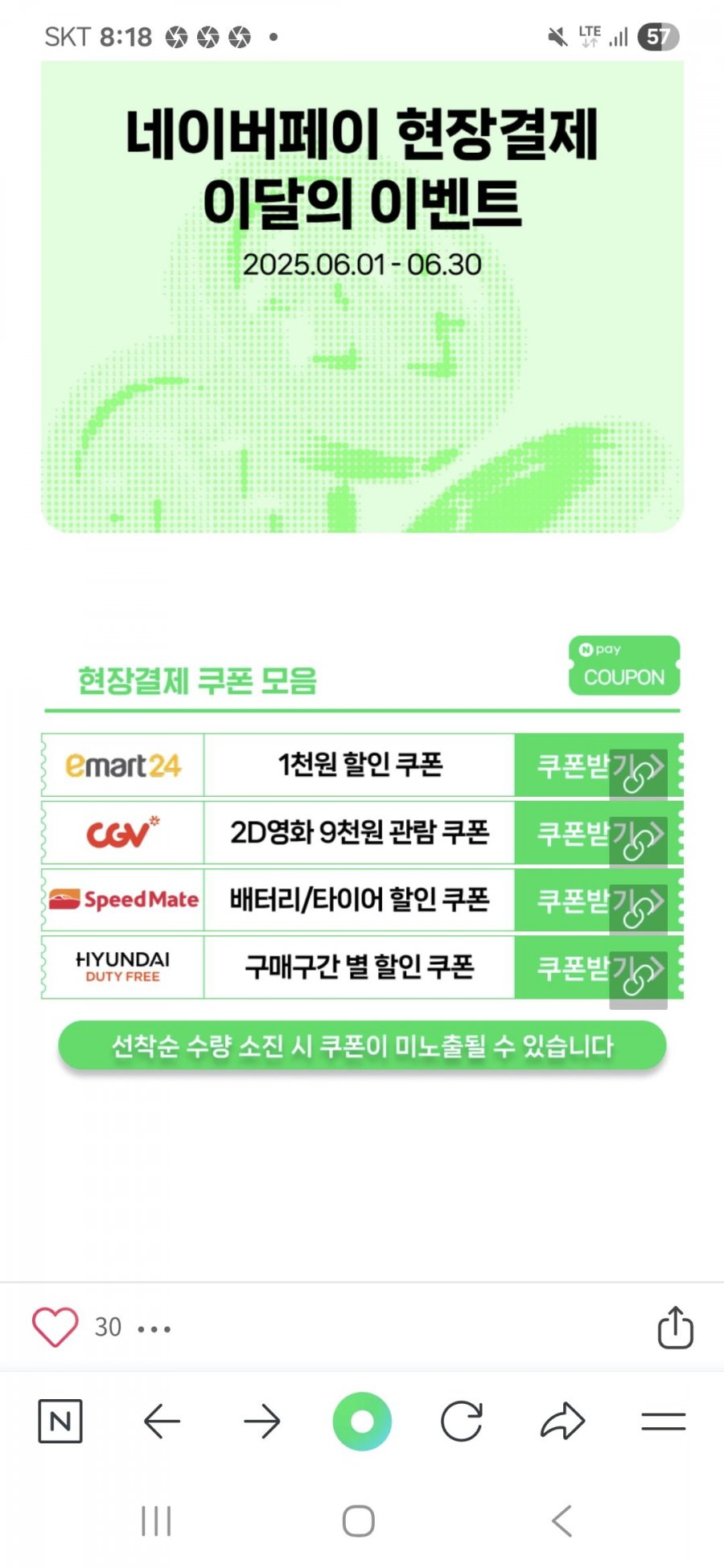The width and height of the screenshot is (724, 1568).
Task: Go to Naver home with N button
Action: (x=60, y=1422)
